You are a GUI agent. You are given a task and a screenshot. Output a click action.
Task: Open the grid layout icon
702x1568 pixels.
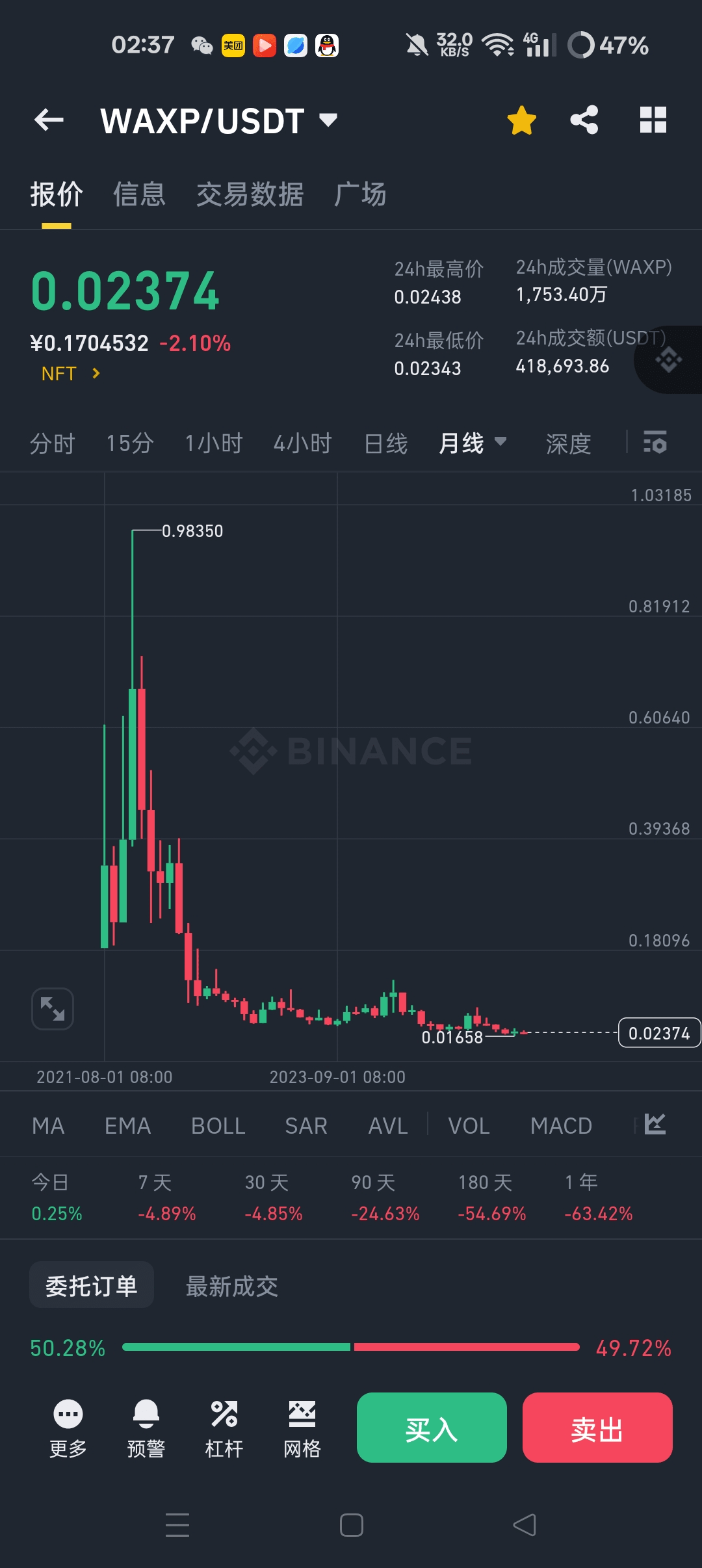tap(653, 120)
